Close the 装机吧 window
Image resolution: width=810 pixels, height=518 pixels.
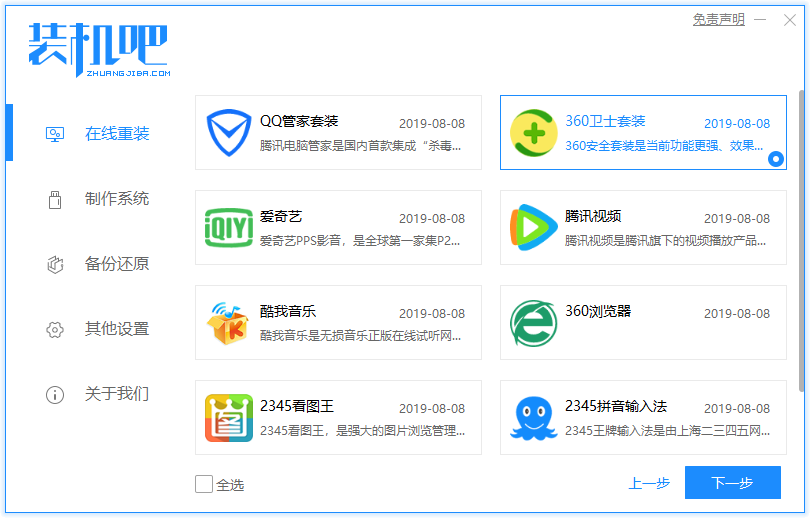[788, 19]
